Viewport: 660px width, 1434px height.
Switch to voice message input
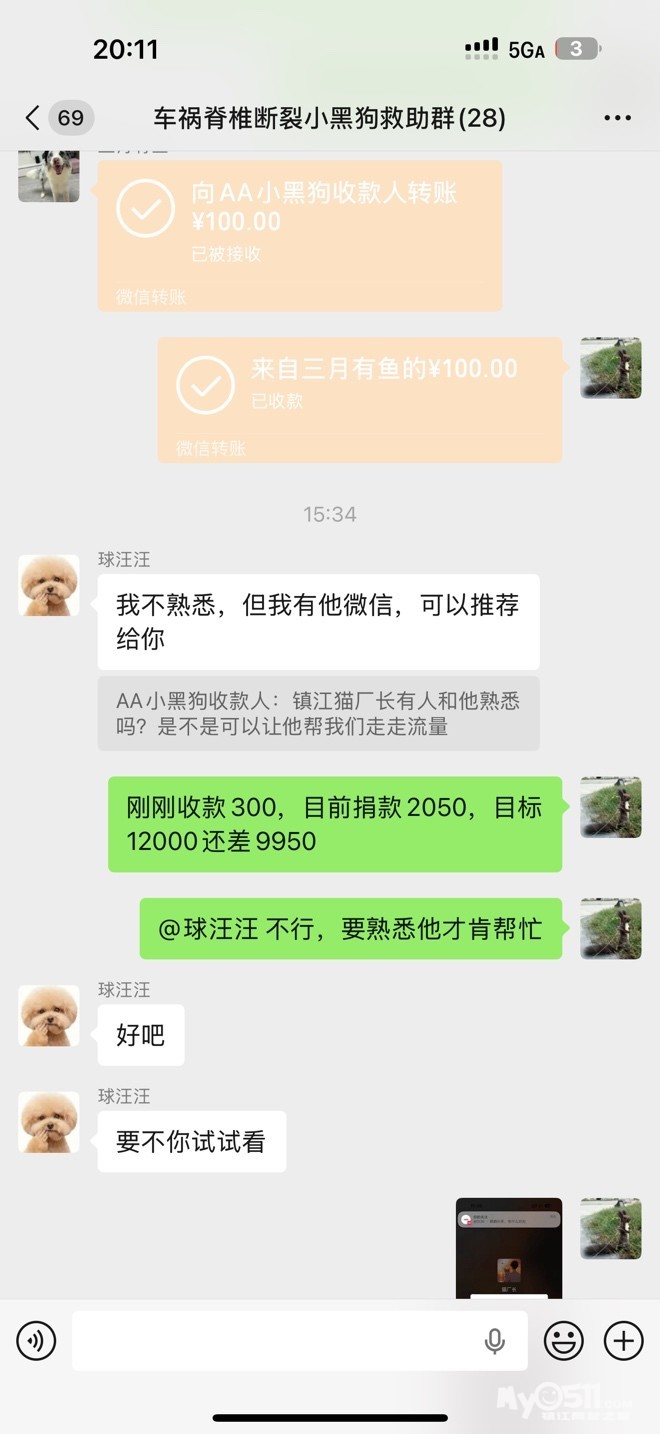click(37, 1340)
